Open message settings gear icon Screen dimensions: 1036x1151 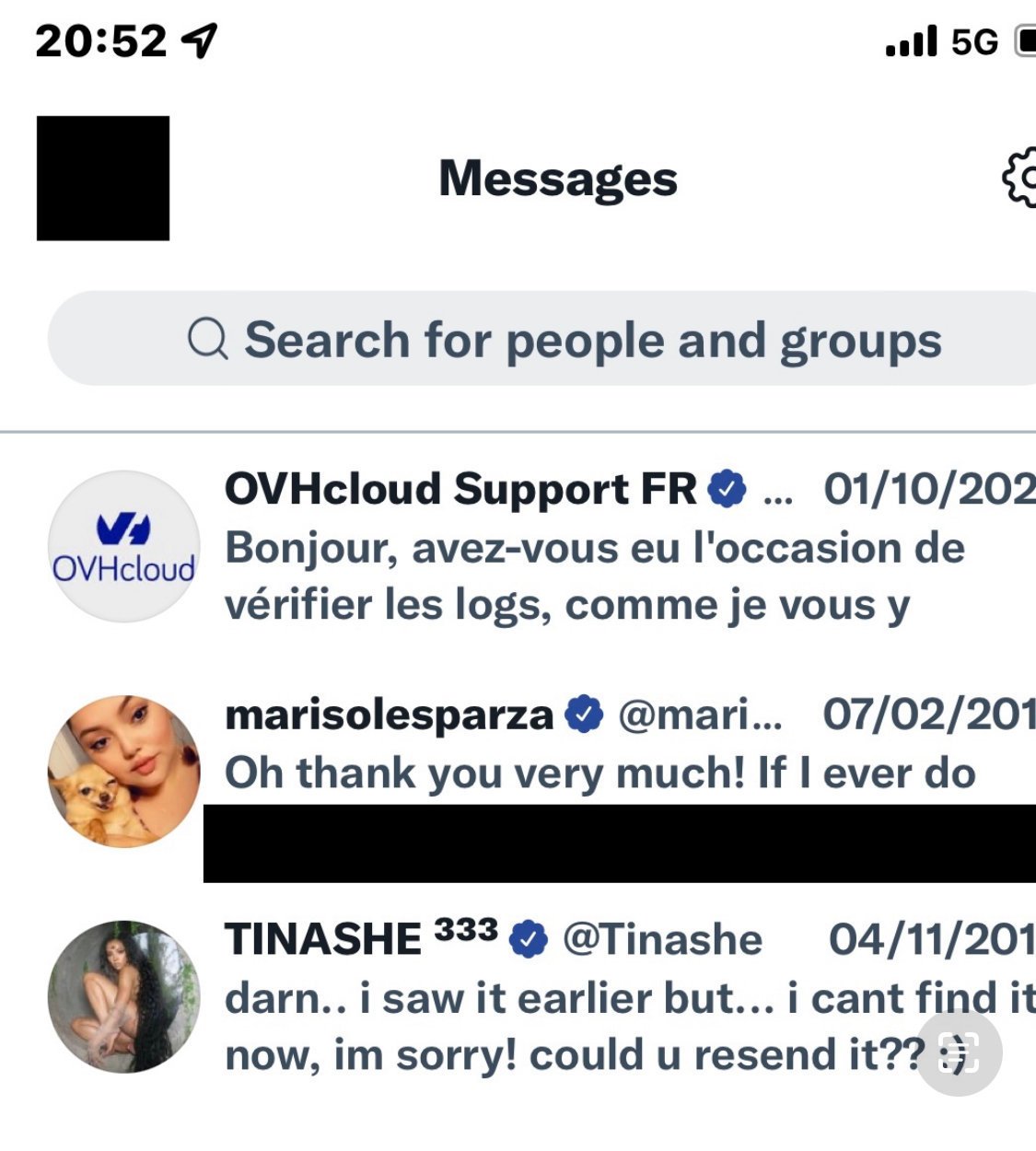coord(1020,179)
